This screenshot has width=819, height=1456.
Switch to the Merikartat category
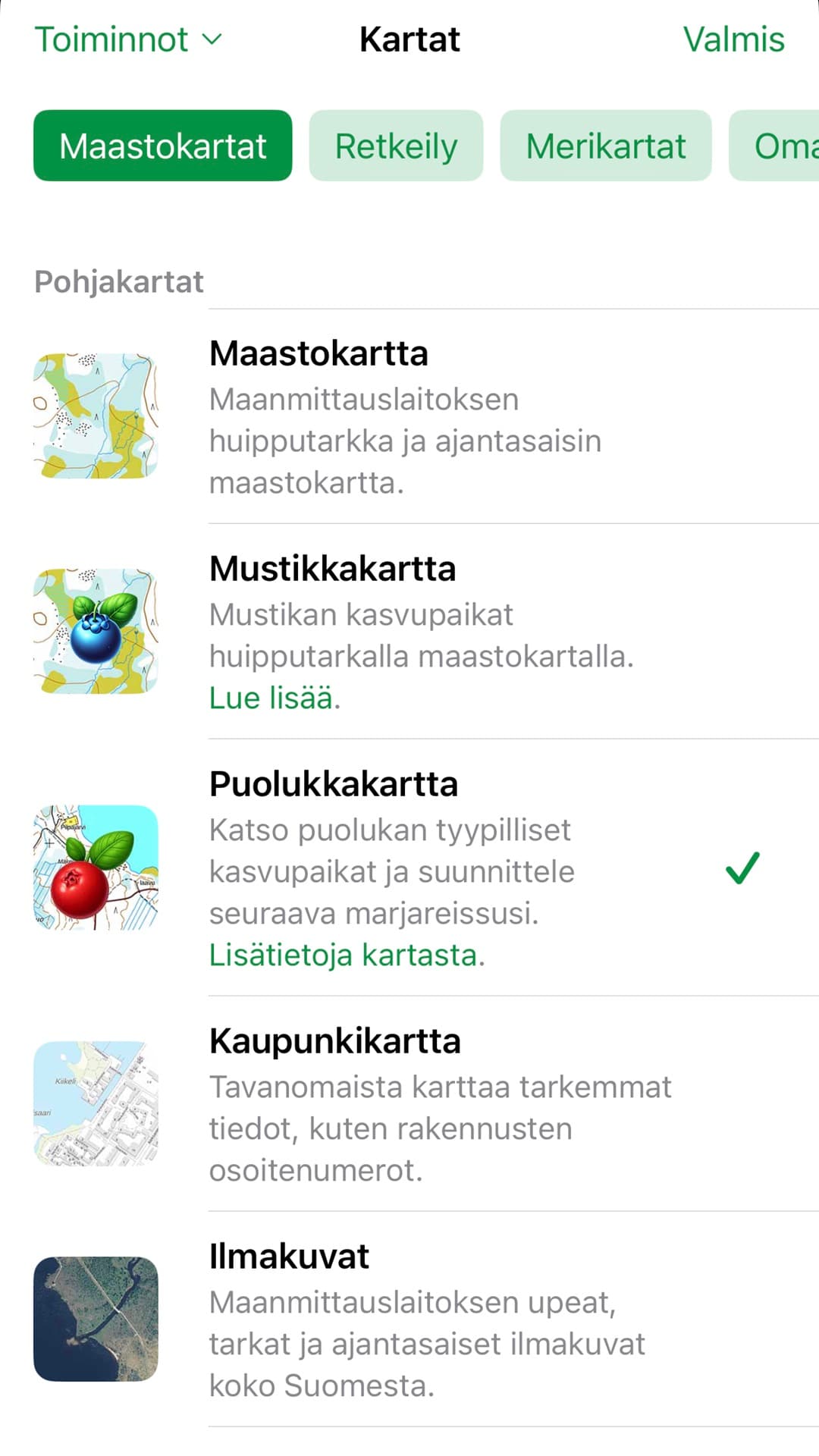605,146
